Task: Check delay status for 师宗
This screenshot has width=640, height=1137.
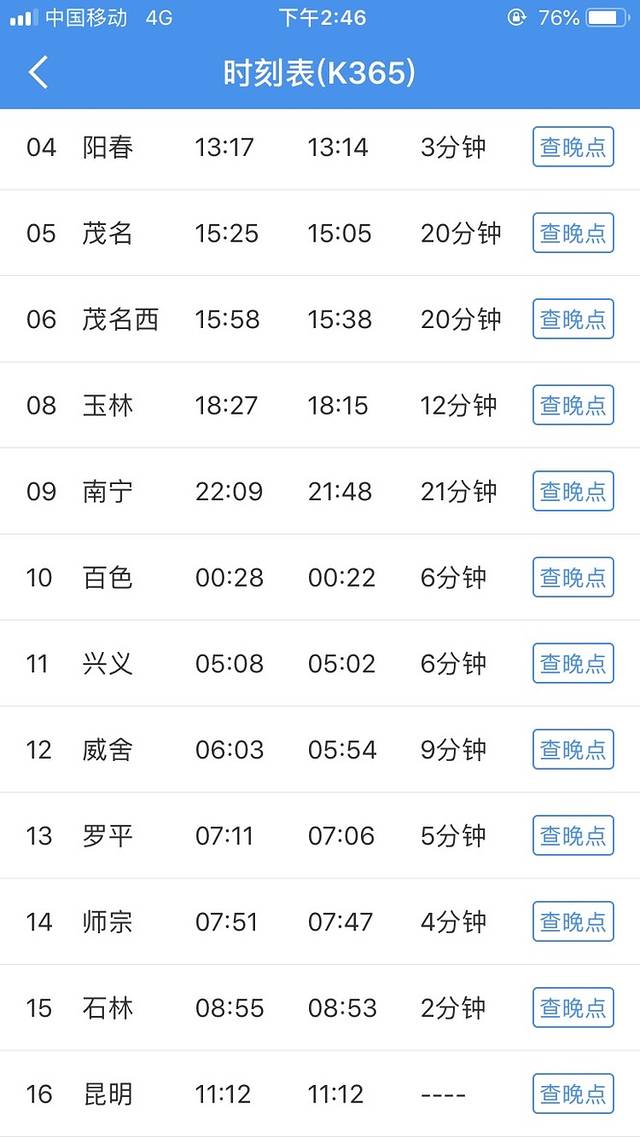Action: [x=573, y=921]
